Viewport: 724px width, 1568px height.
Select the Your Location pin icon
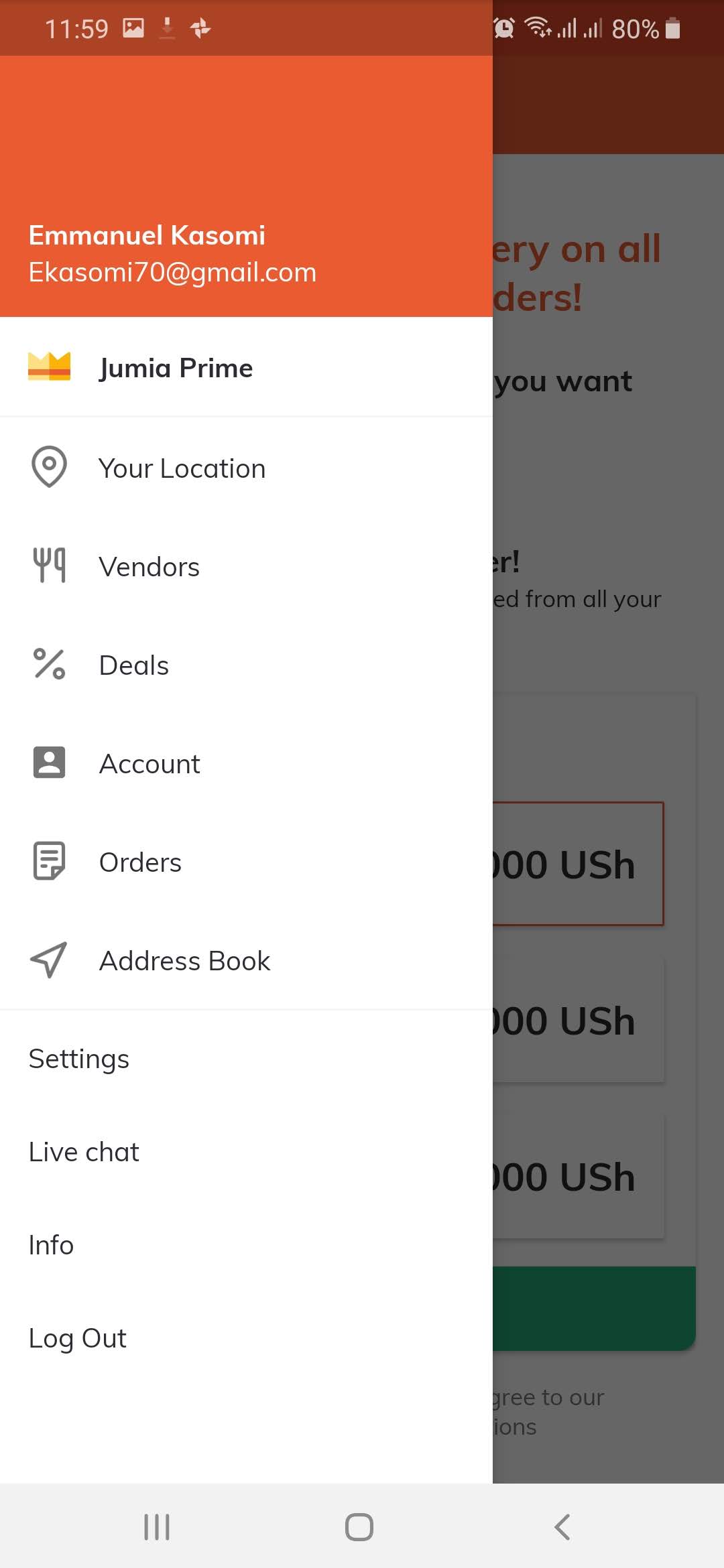pyautogui.click(x=48, y=468)
